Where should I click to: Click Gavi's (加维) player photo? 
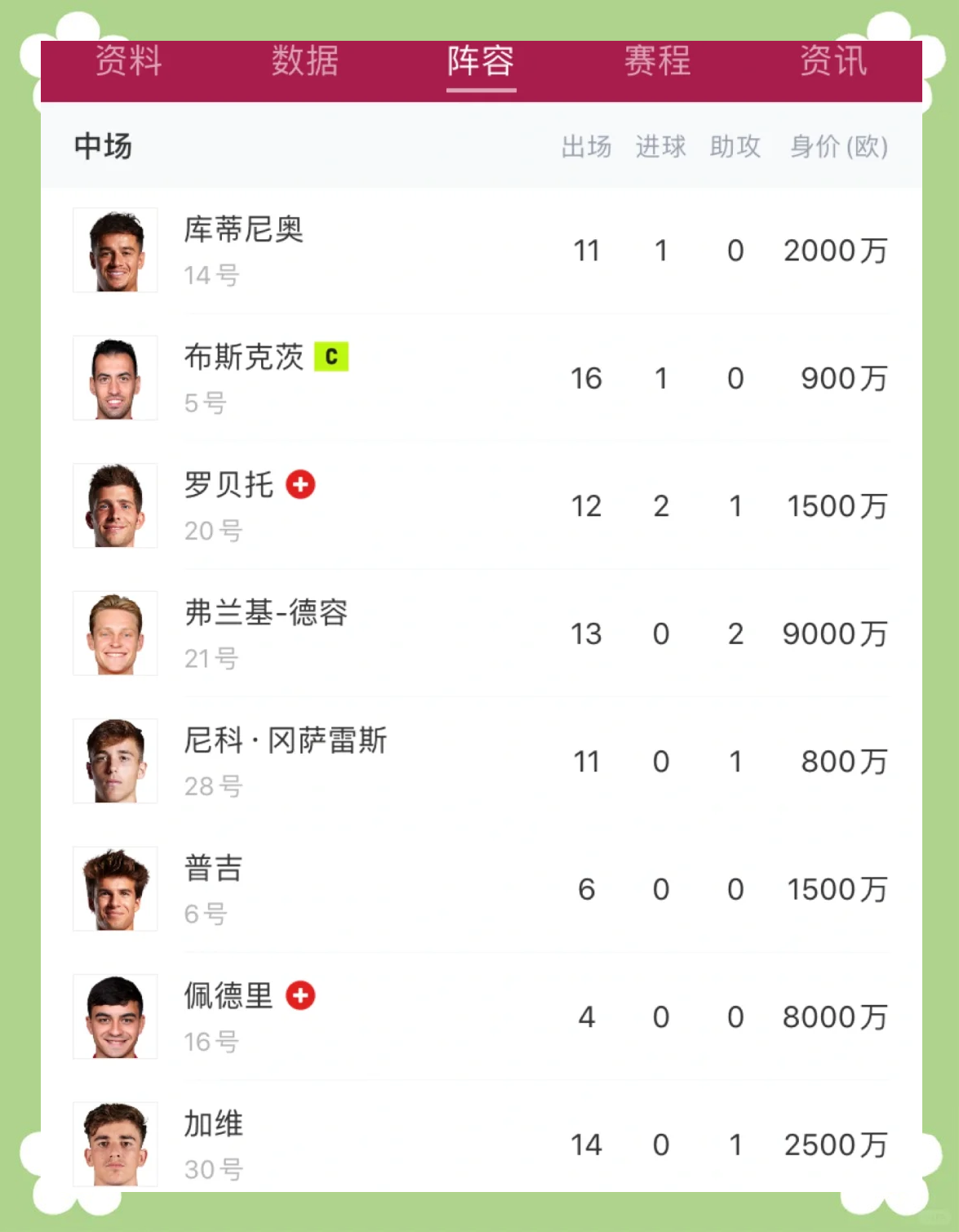[x=115, y=1144]
